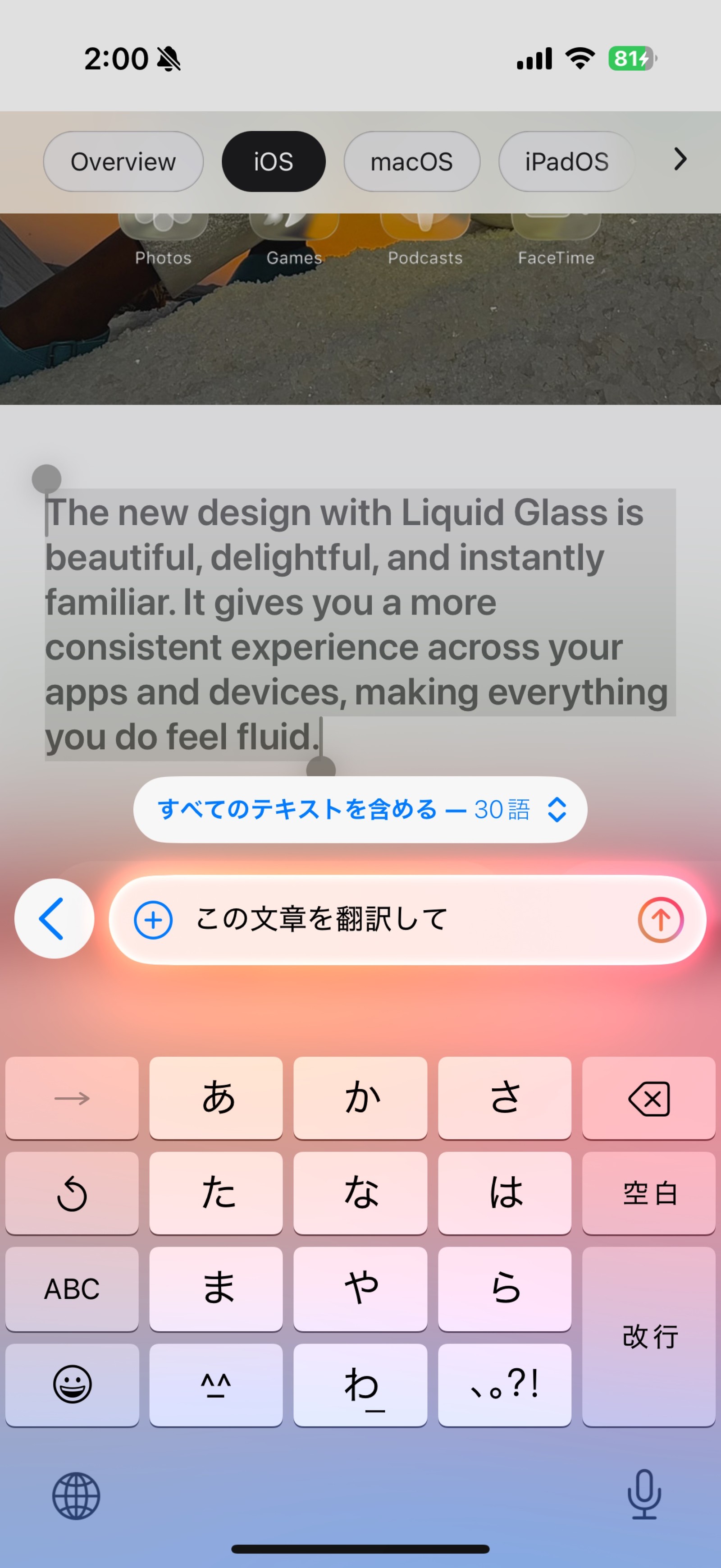Show more tabs with the right chevron
This screenshot has width=721, height=1568.
pyautogui.click(x=680, y=160)
